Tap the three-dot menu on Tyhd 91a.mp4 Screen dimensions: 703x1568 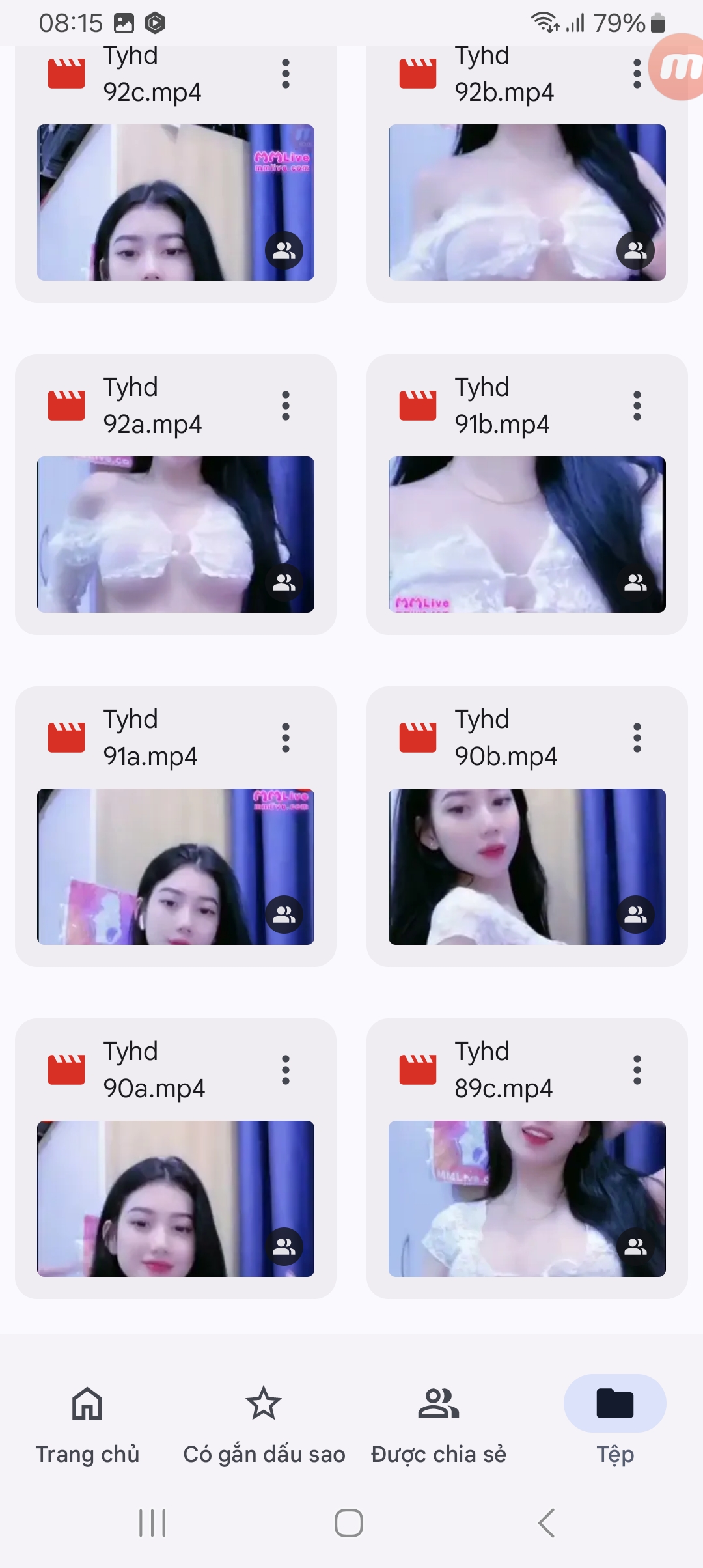285,738
